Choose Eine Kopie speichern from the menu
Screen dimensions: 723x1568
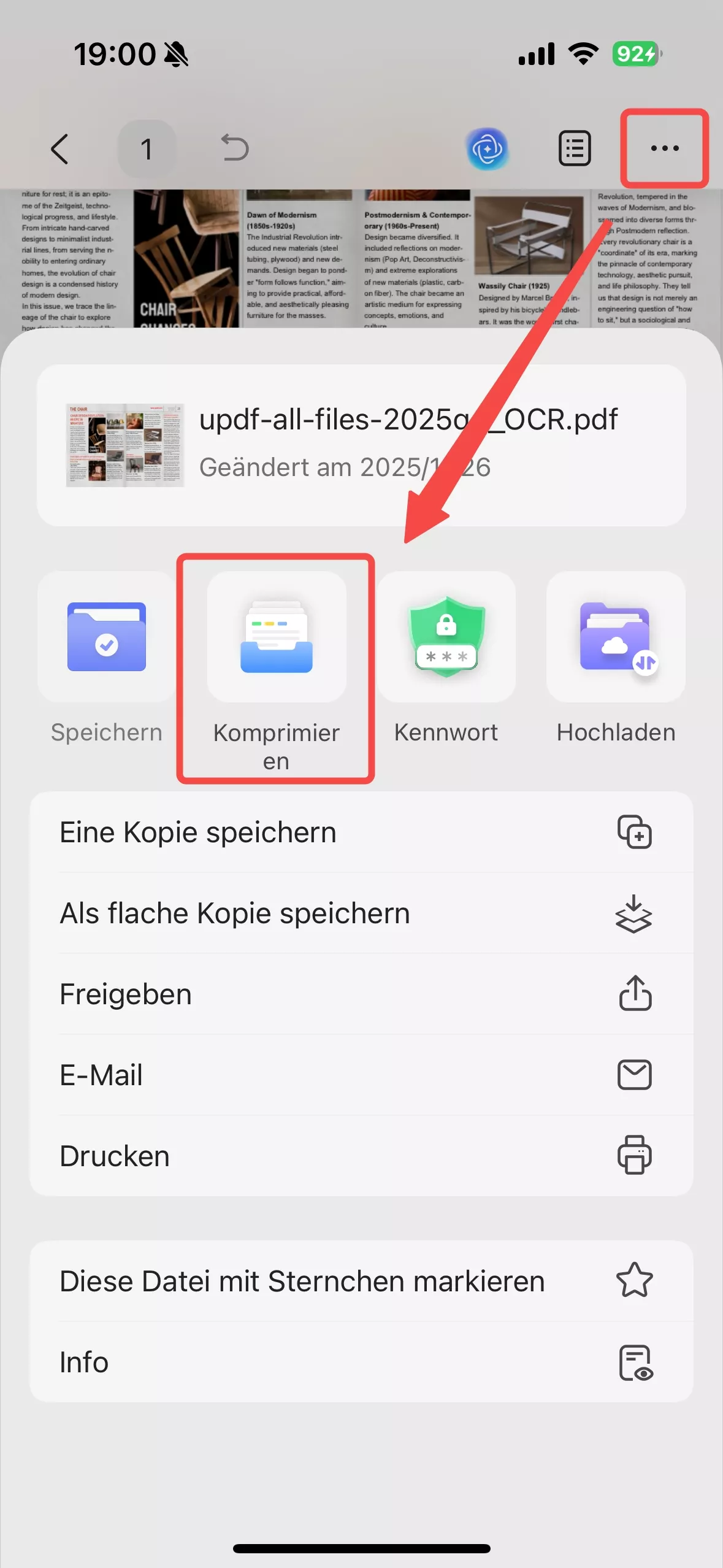click(197, 832)
